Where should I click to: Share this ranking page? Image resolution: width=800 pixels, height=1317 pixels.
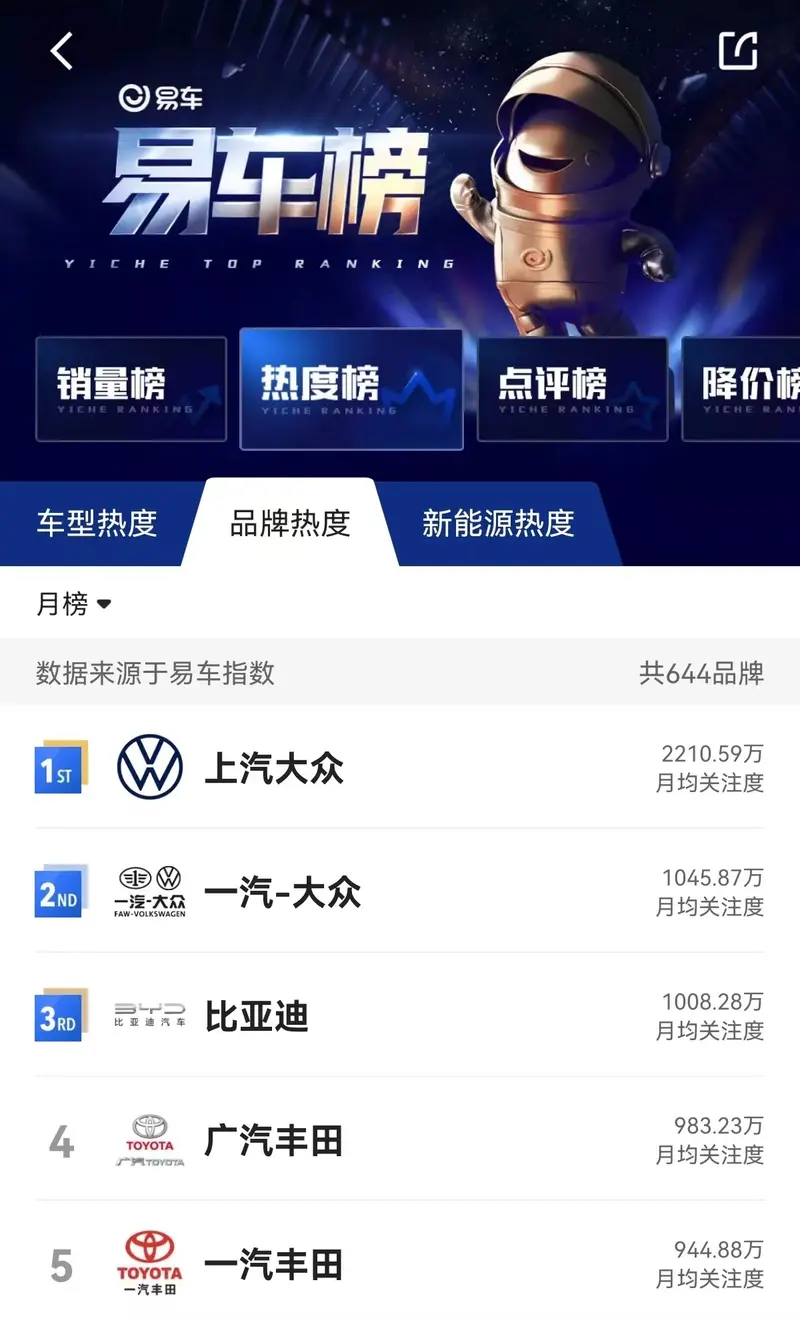(x=738, y=50)
